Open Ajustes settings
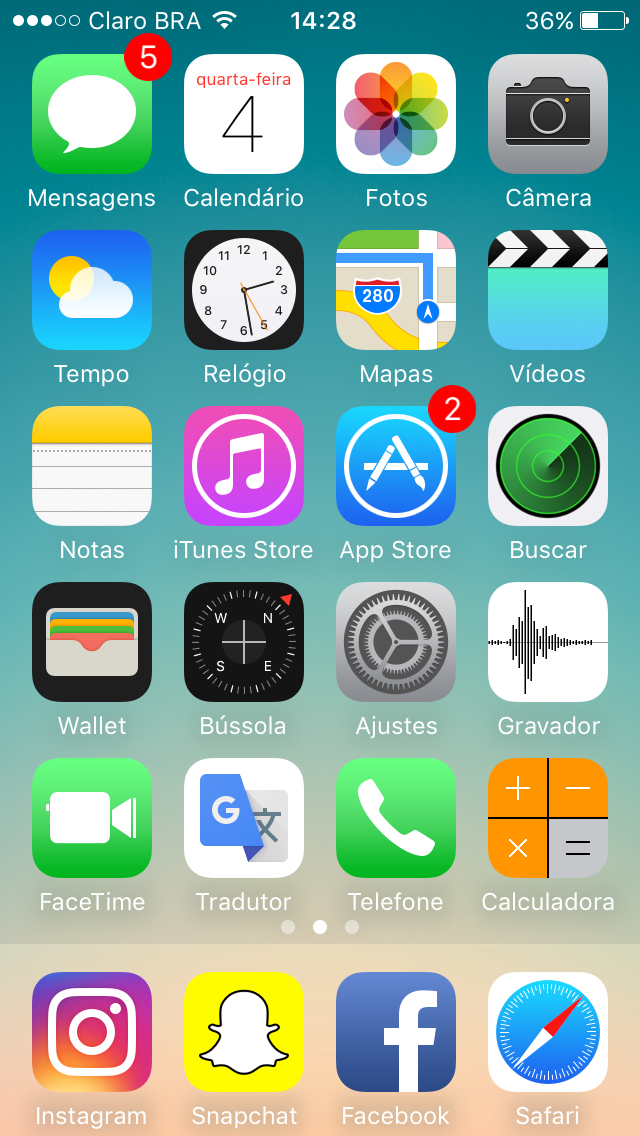The height and width of the screenshot is (1136, 640). [x=396, y=642]
